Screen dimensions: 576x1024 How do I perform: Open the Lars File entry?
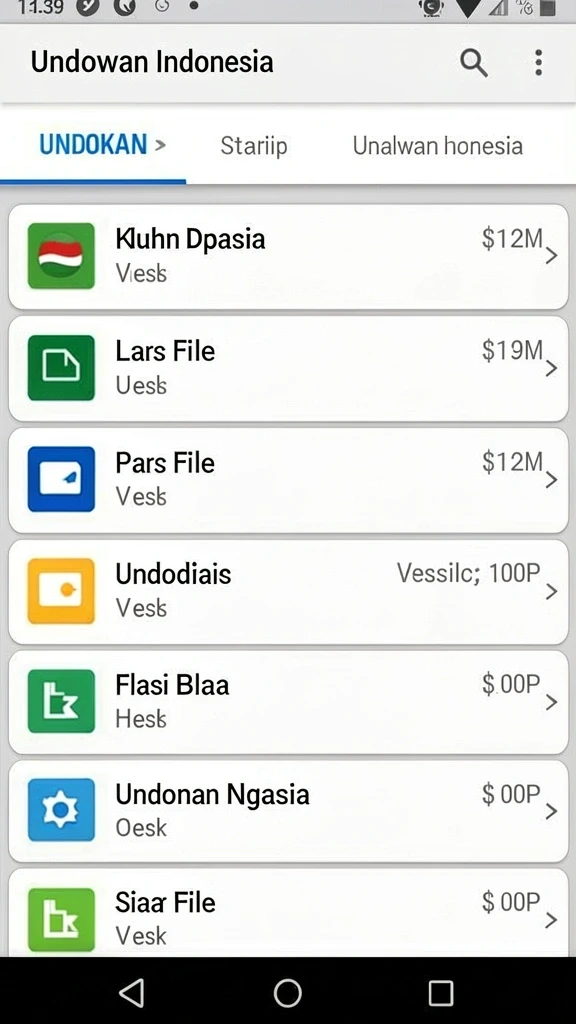tap(288, 368)
